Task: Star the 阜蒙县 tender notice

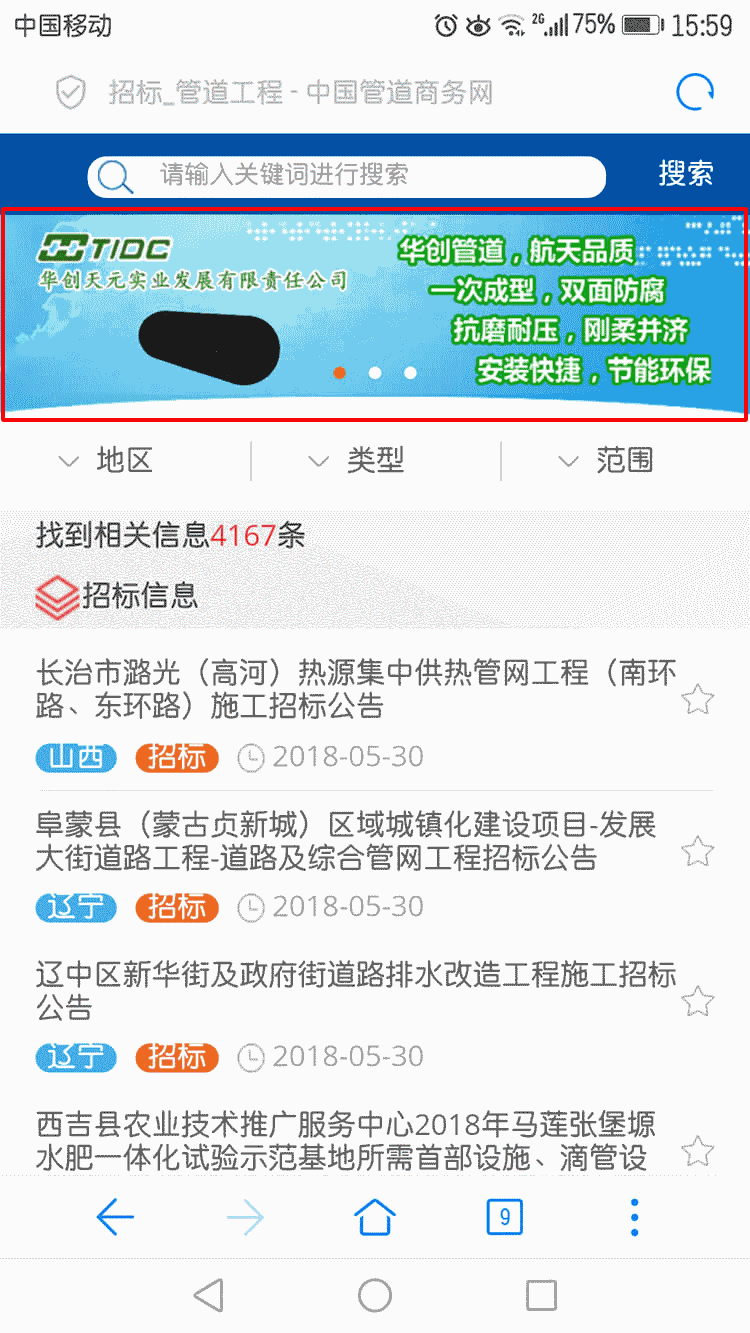Action: point(697,852)
